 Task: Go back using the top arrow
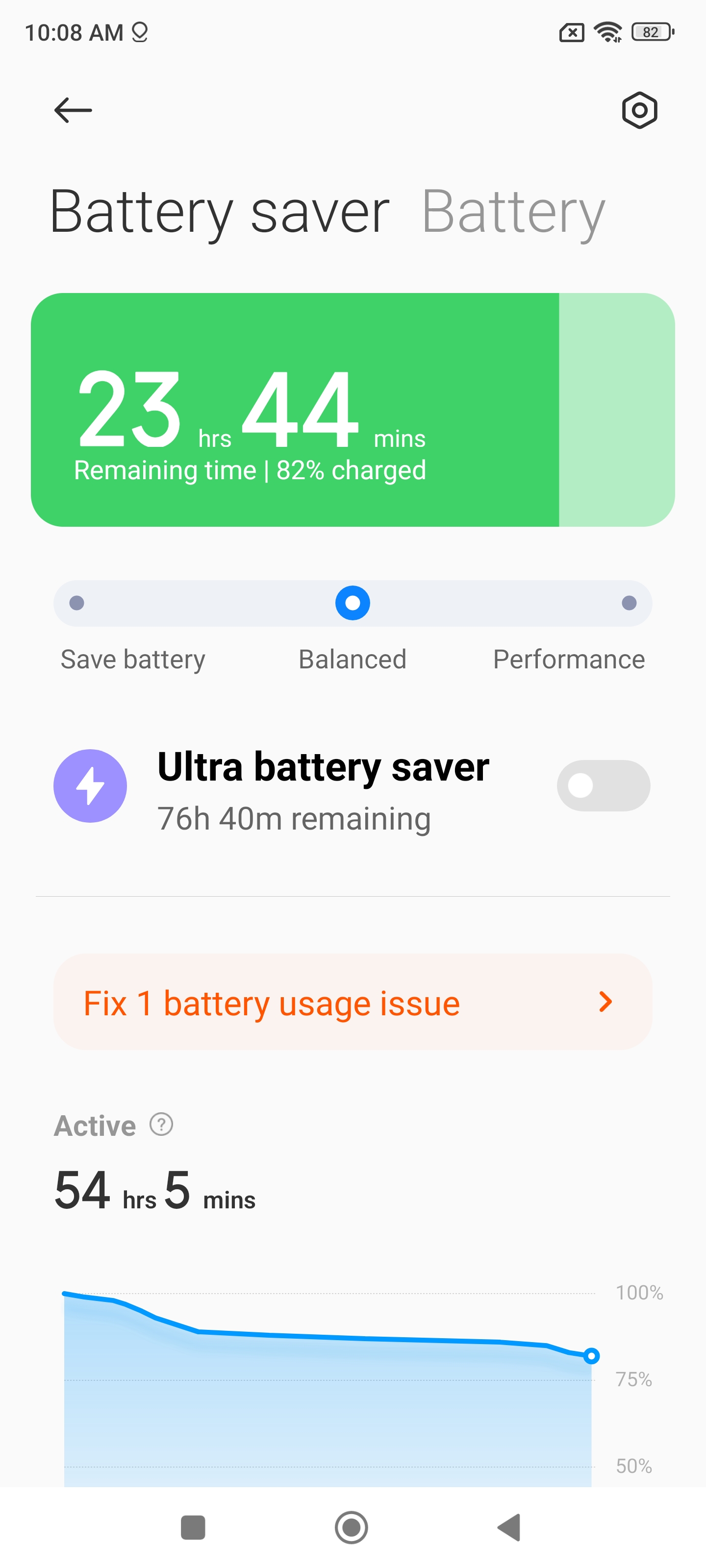(73, 110)
